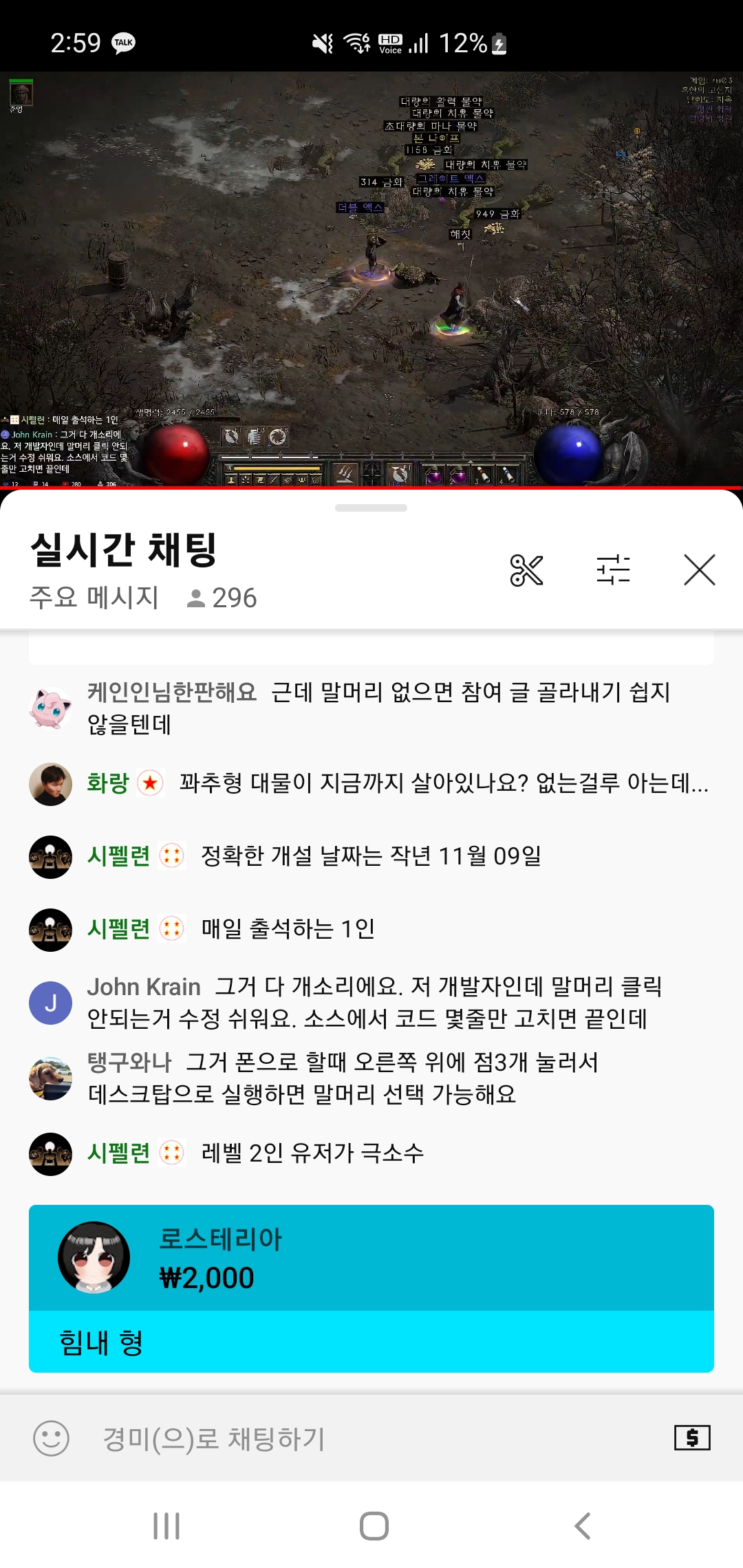Close the live chat panel
Image resolution: width=743 pixels, height=1568 pixels.
[x=699, y=570]
